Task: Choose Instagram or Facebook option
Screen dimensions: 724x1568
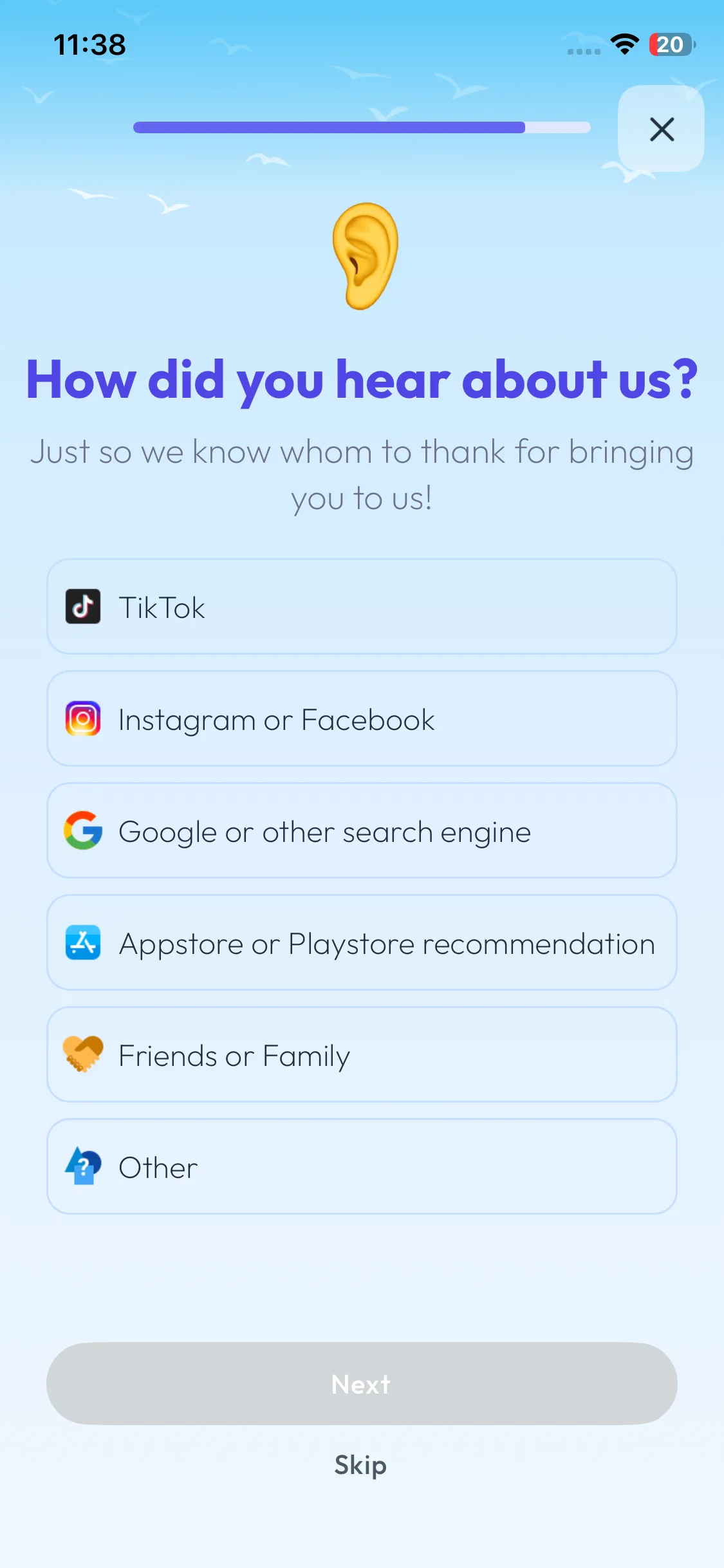Action: [x=362, y=719]
